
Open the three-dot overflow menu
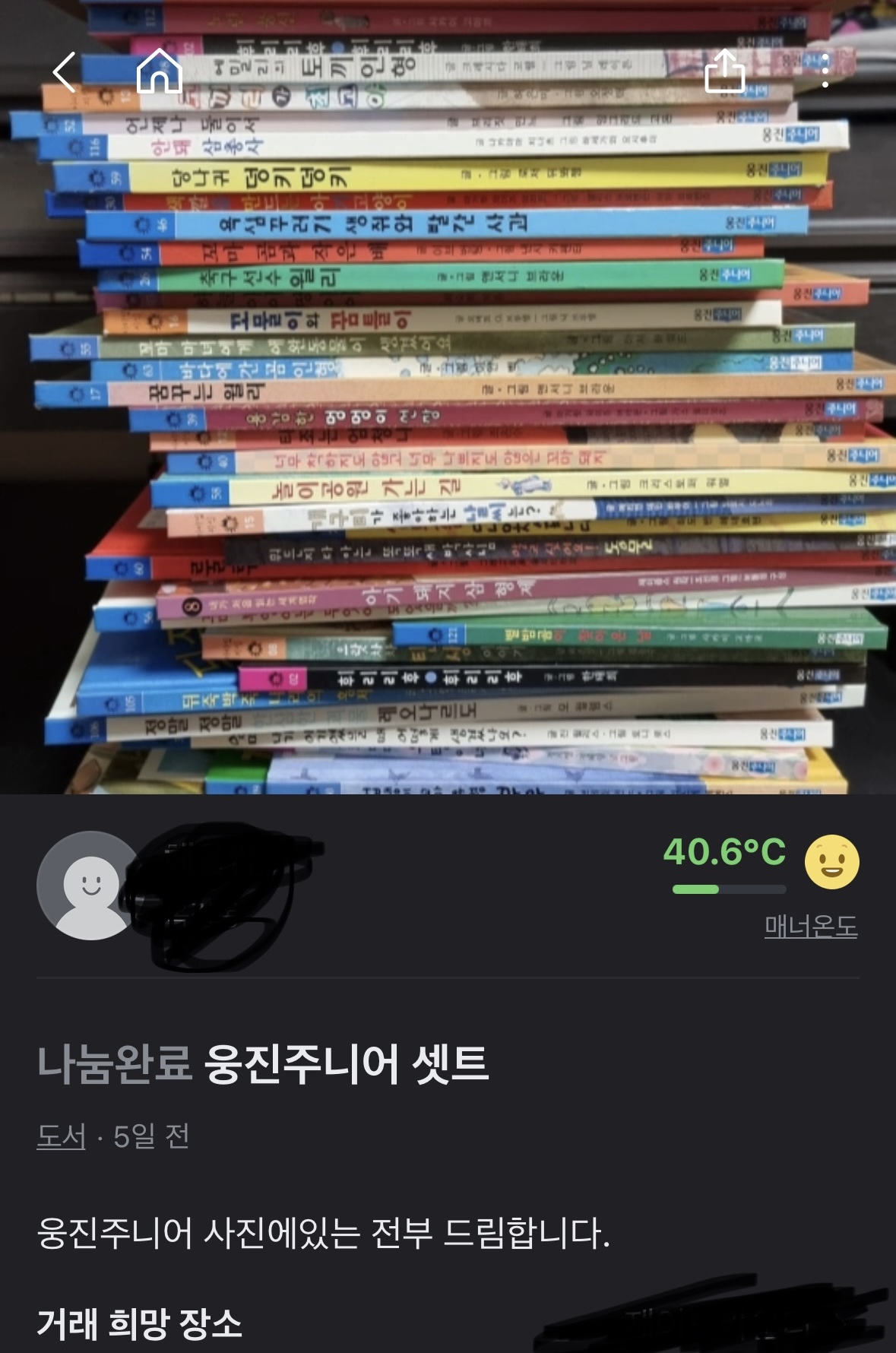coord(825,71)
